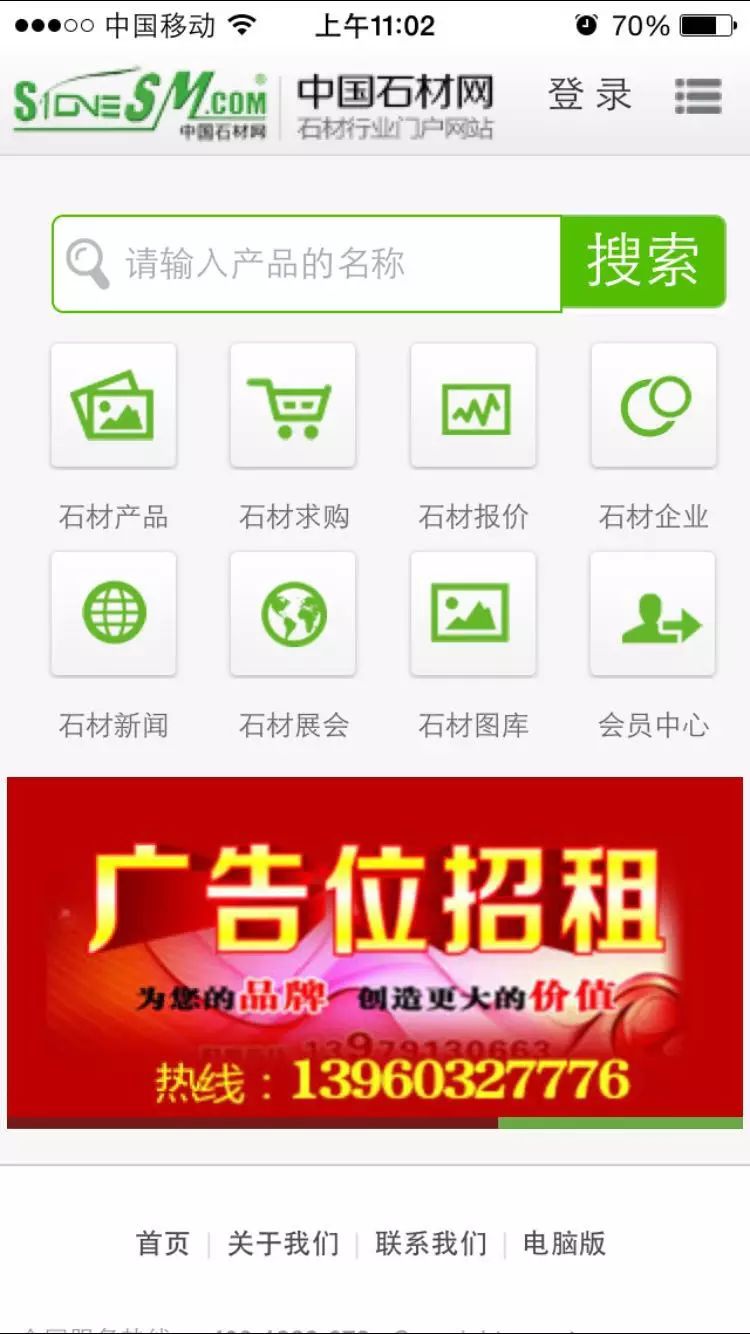Open 石材新闻 news tile

click(113, 614)
